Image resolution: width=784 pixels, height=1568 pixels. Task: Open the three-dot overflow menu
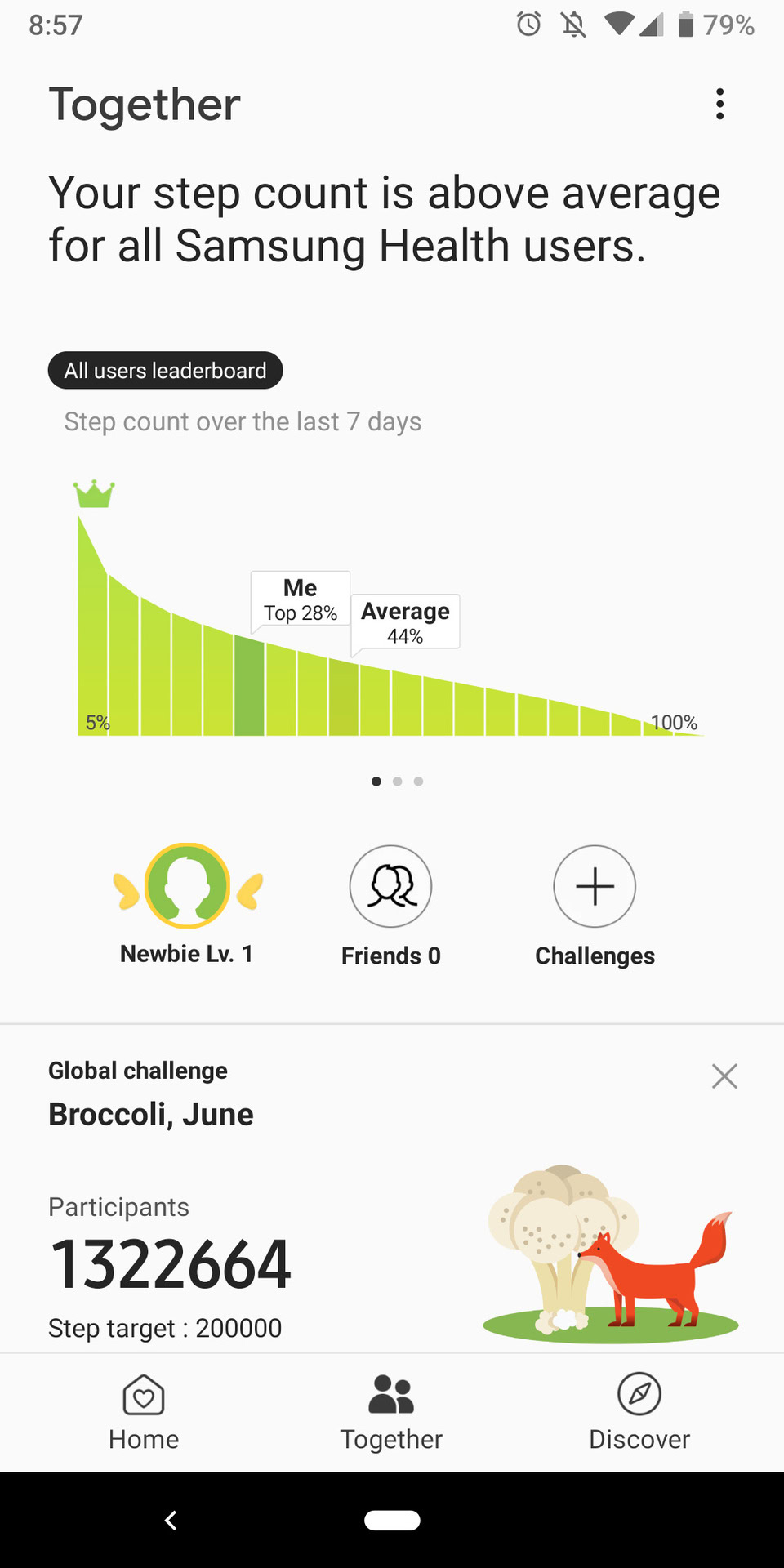pyautogui.click(x=719, y=104)
